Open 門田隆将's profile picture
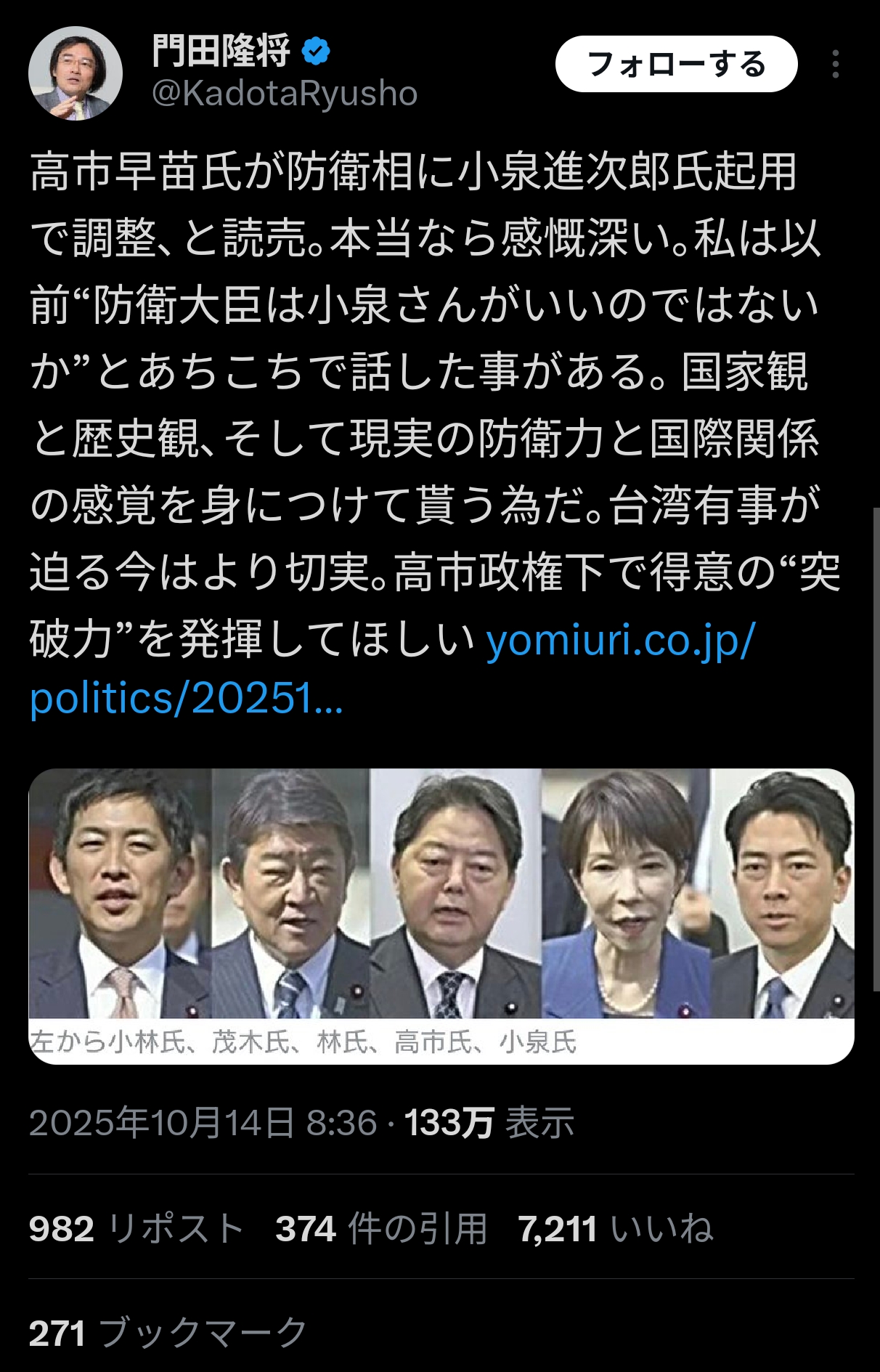The image size is (880, 1372). (x=75, y=73)
